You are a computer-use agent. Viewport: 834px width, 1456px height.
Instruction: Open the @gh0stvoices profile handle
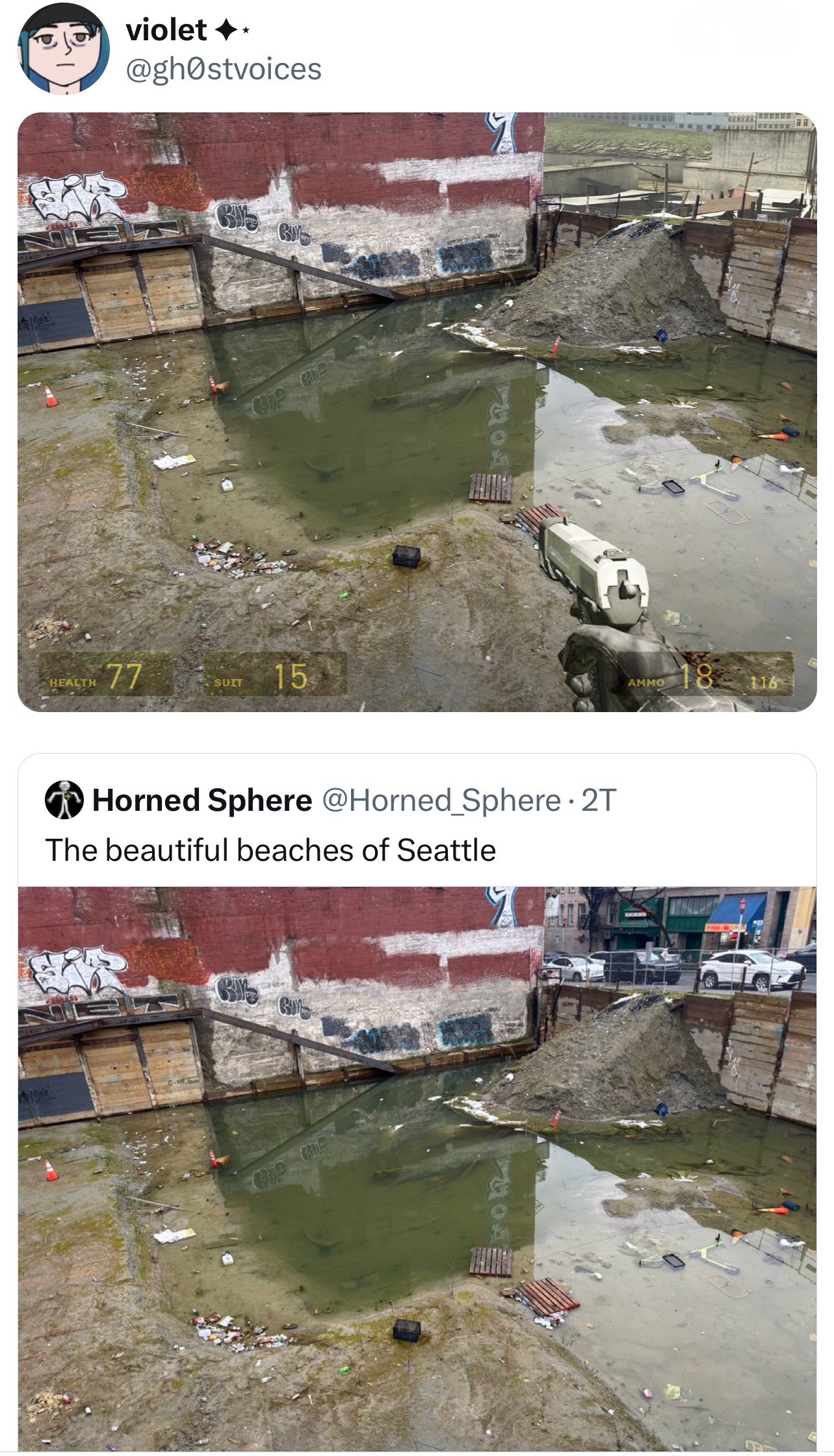tap(224, 69)
